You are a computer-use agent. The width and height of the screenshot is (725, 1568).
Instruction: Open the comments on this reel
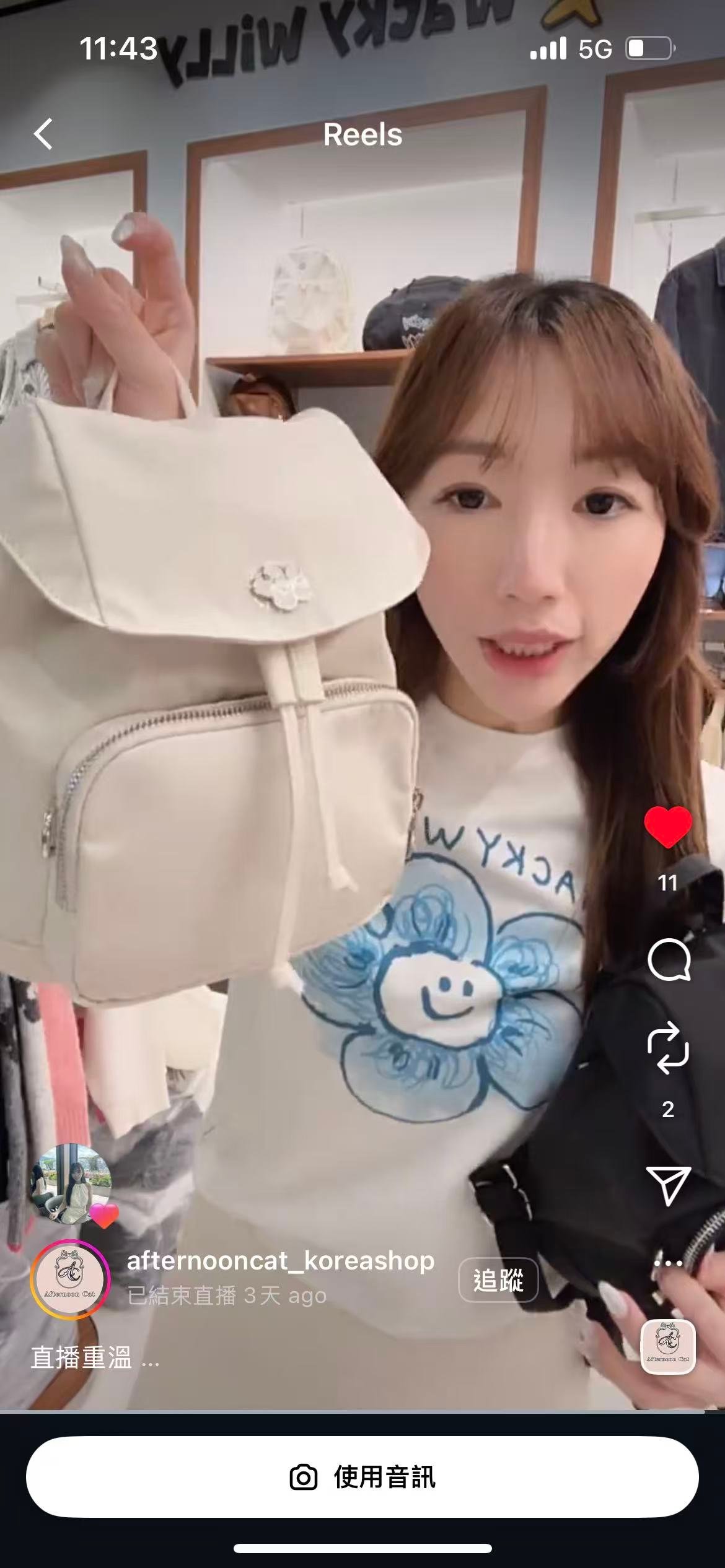669,960
